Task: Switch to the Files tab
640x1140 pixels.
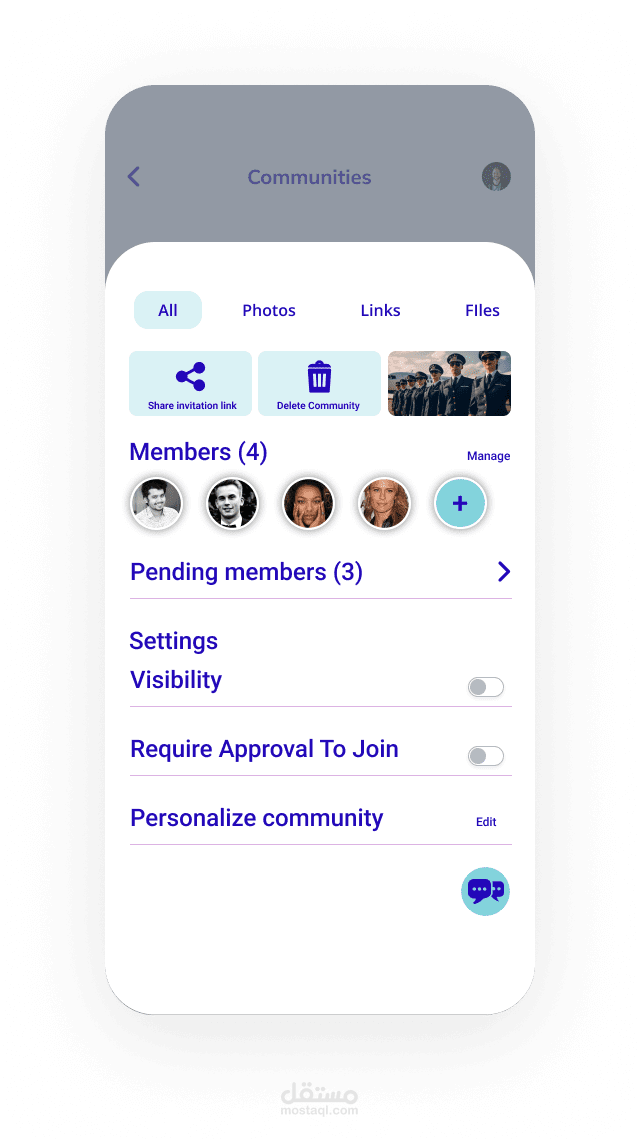Action: pos(482,310)
